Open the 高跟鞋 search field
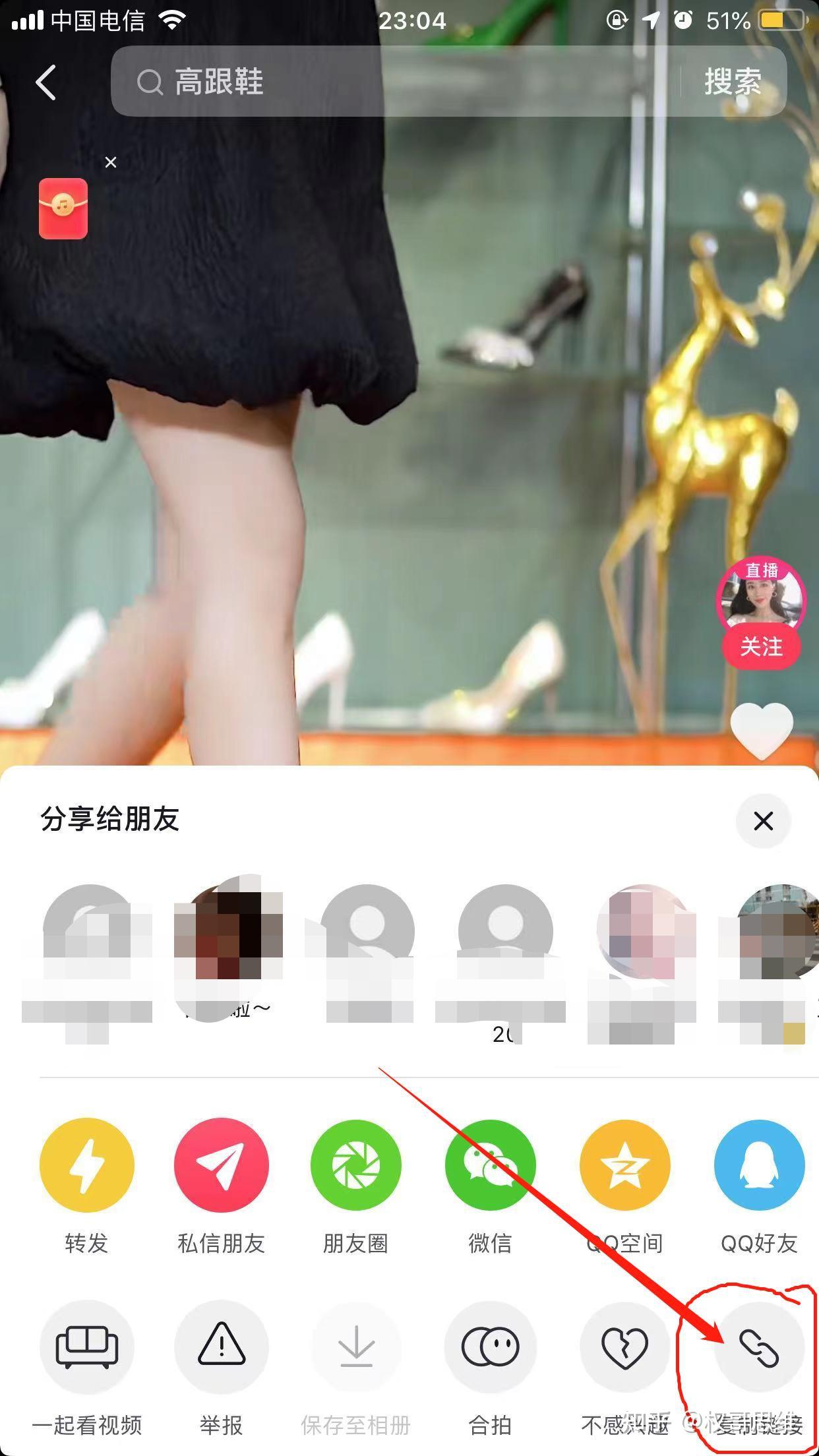The height and width of the screenshot is (1456, 819). pyautogui.click(x=396, y=82)
